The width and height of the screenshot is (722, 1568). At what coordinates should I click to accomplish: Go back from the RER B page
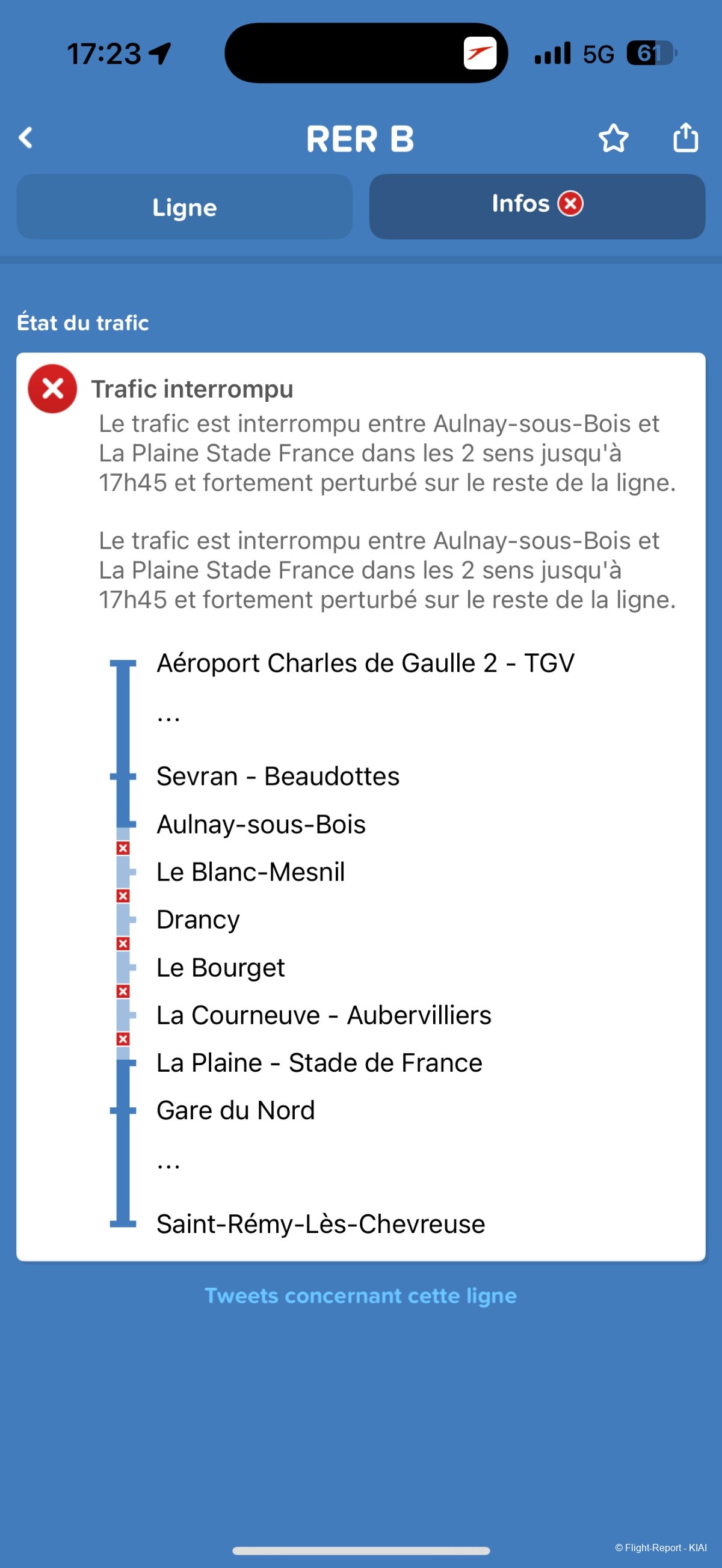pyautogui.click(x=25, y=138)
